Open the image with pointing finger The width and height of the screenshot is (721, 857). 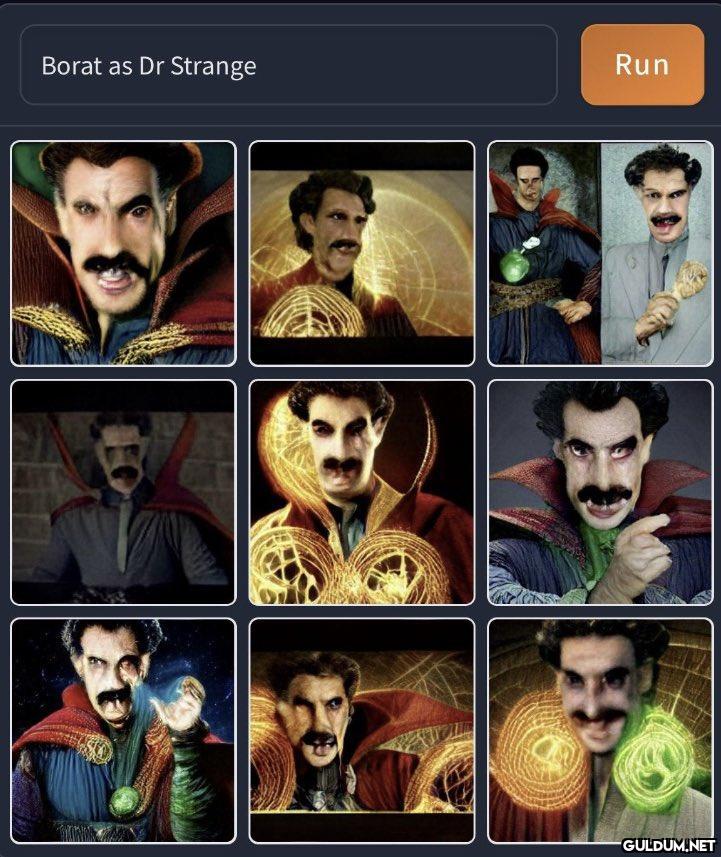600,492
